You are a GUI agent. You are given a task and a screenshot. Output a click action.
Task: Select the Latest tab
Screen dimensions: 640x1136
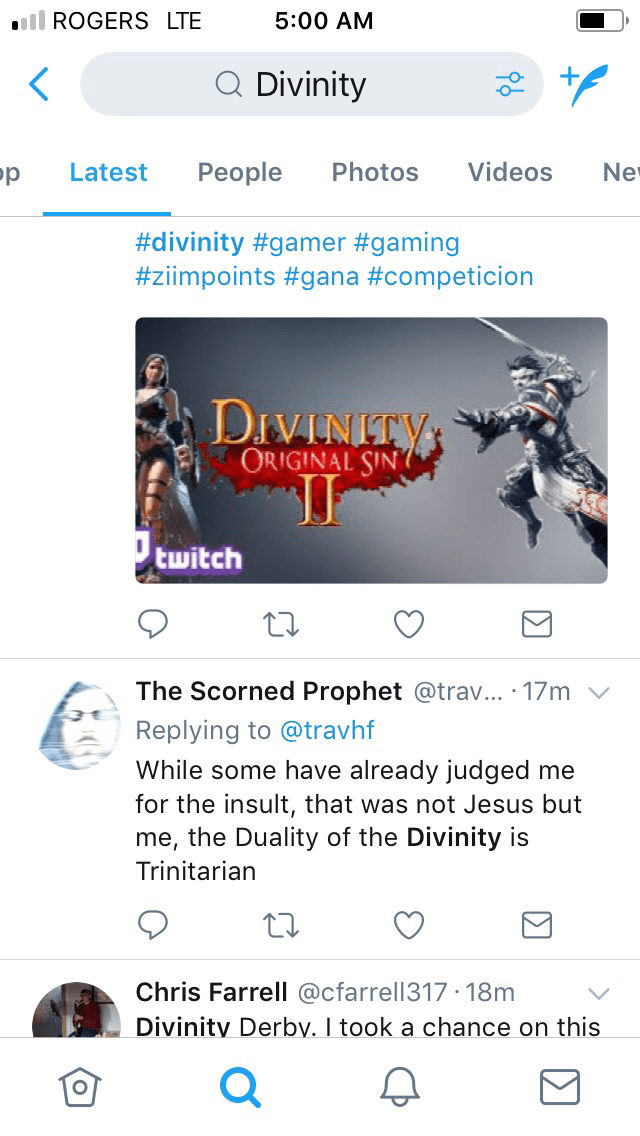[108, 172]
